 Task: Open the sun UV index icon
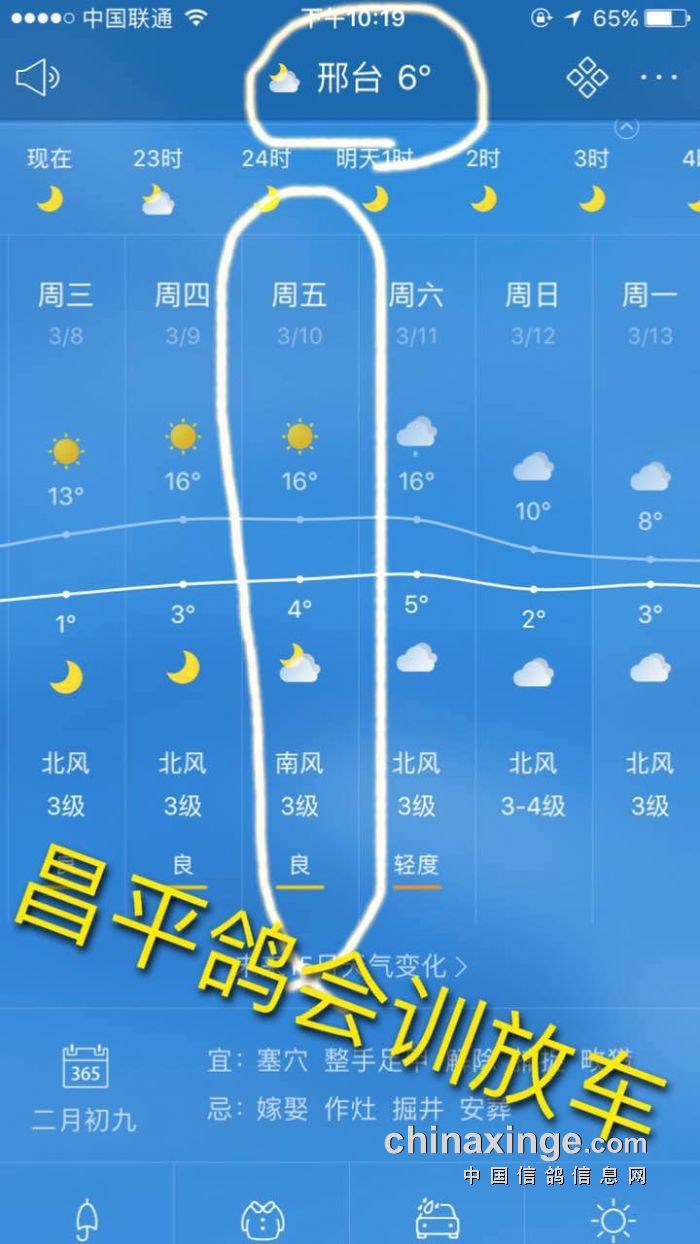pyautogui.click(x=612, y=1218)
